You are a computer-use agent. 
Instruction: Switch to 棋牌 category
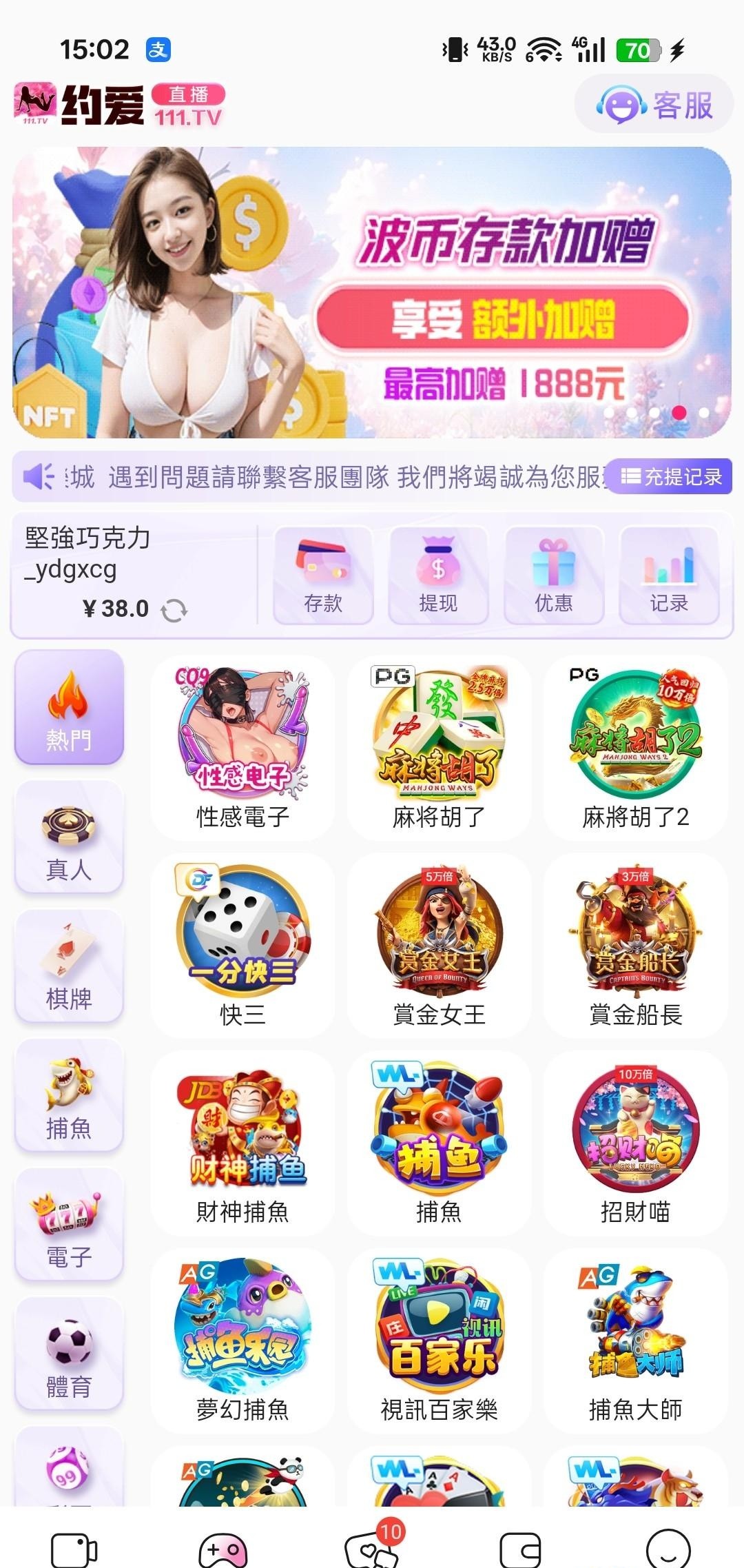[x=69, y=966]
